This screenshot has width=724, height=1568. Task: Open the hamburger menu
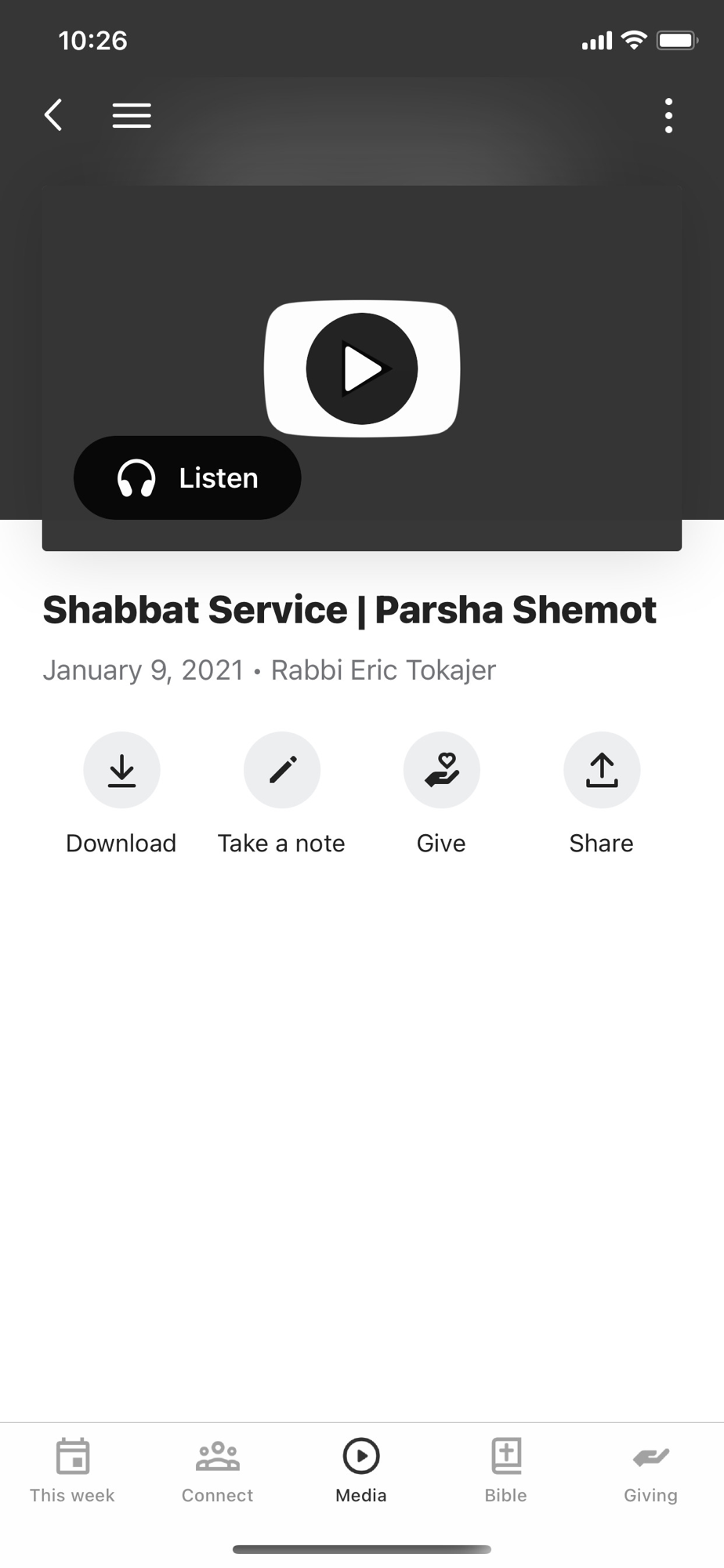132,115
